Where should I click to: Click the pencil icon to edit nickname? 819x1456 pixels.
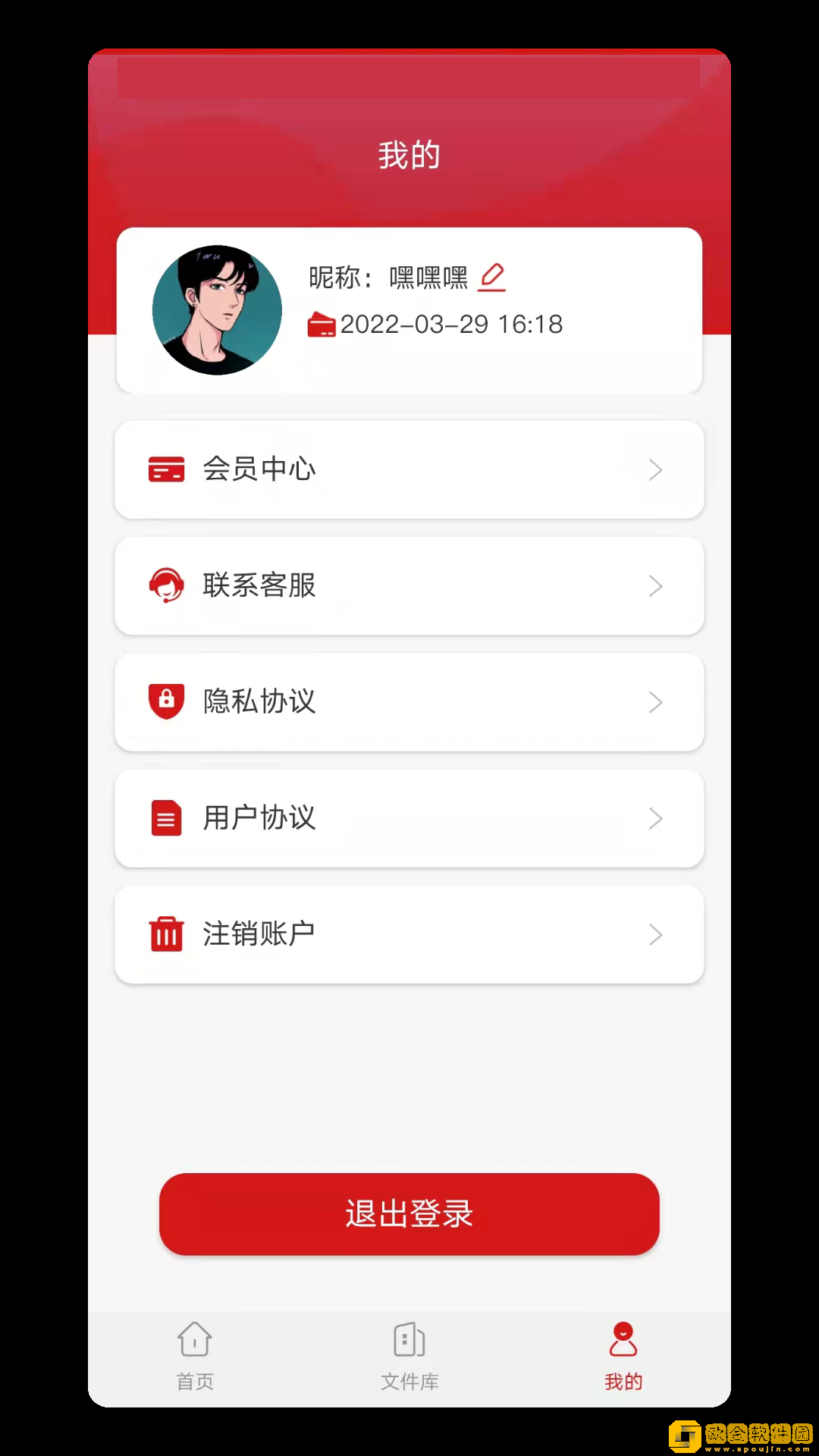(x=493, y=276)
